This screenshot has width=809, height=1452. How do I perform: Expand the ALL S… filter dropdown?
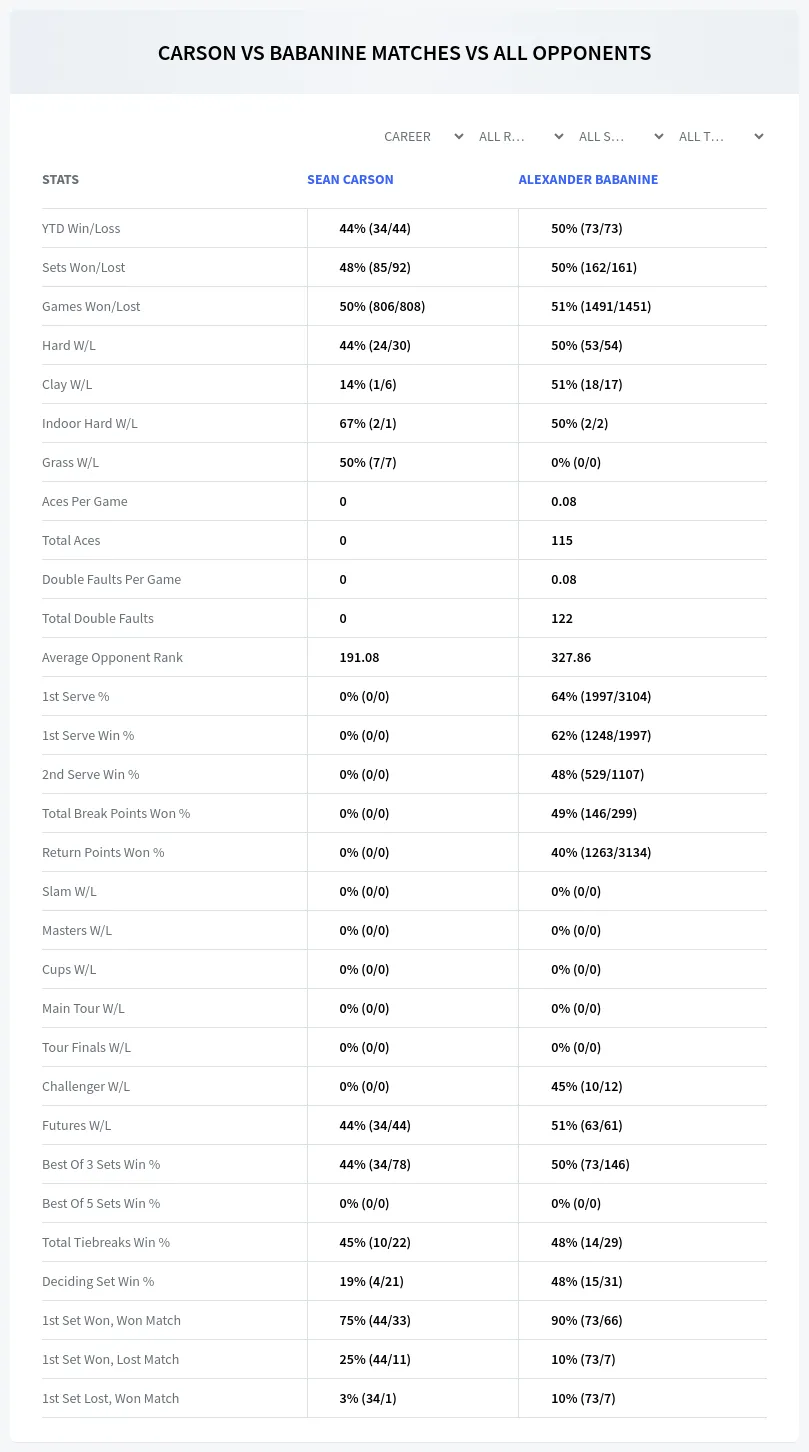pyautogui.click(x=621, y=136)
